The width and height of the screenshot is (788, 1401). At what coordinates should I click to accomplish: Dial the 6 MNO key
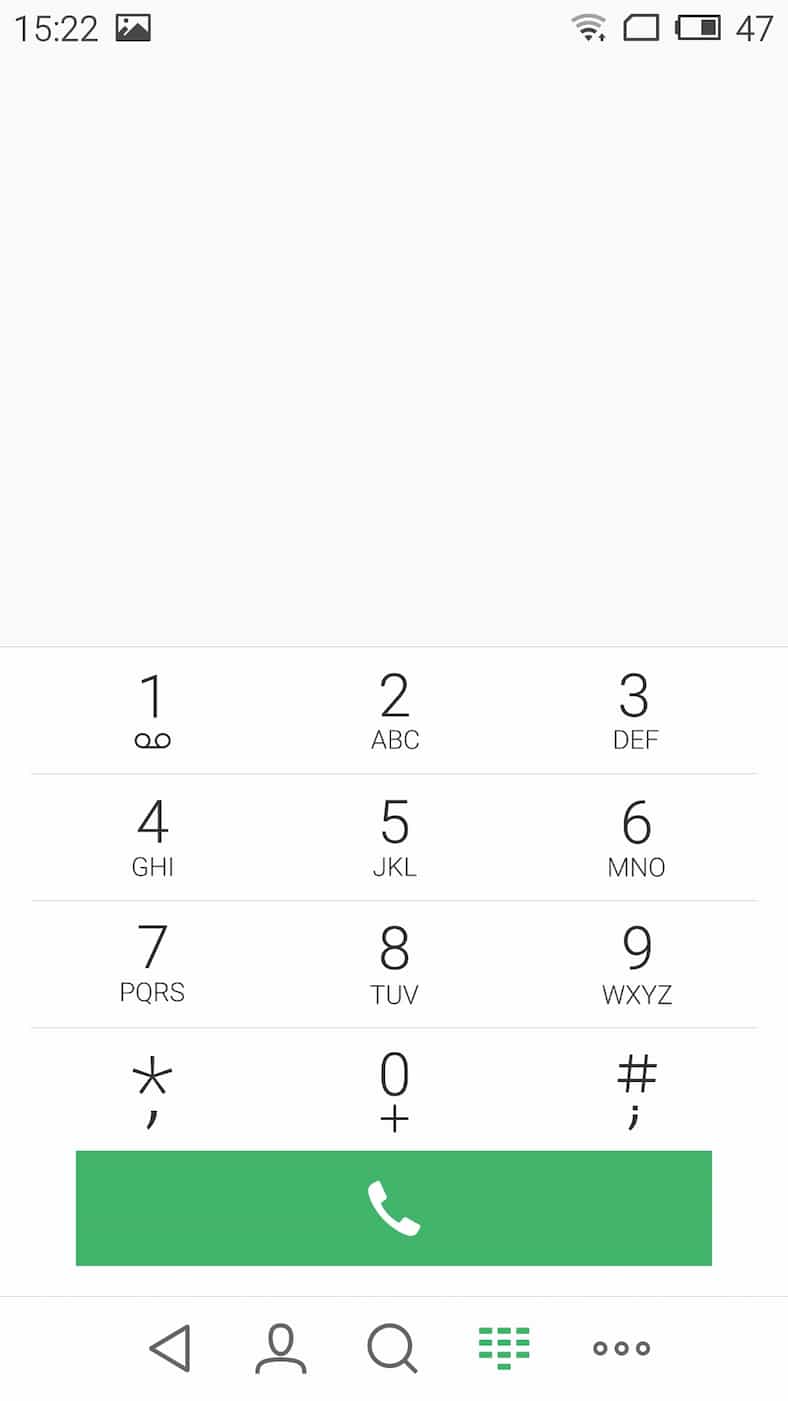click(x=635, y=838)
